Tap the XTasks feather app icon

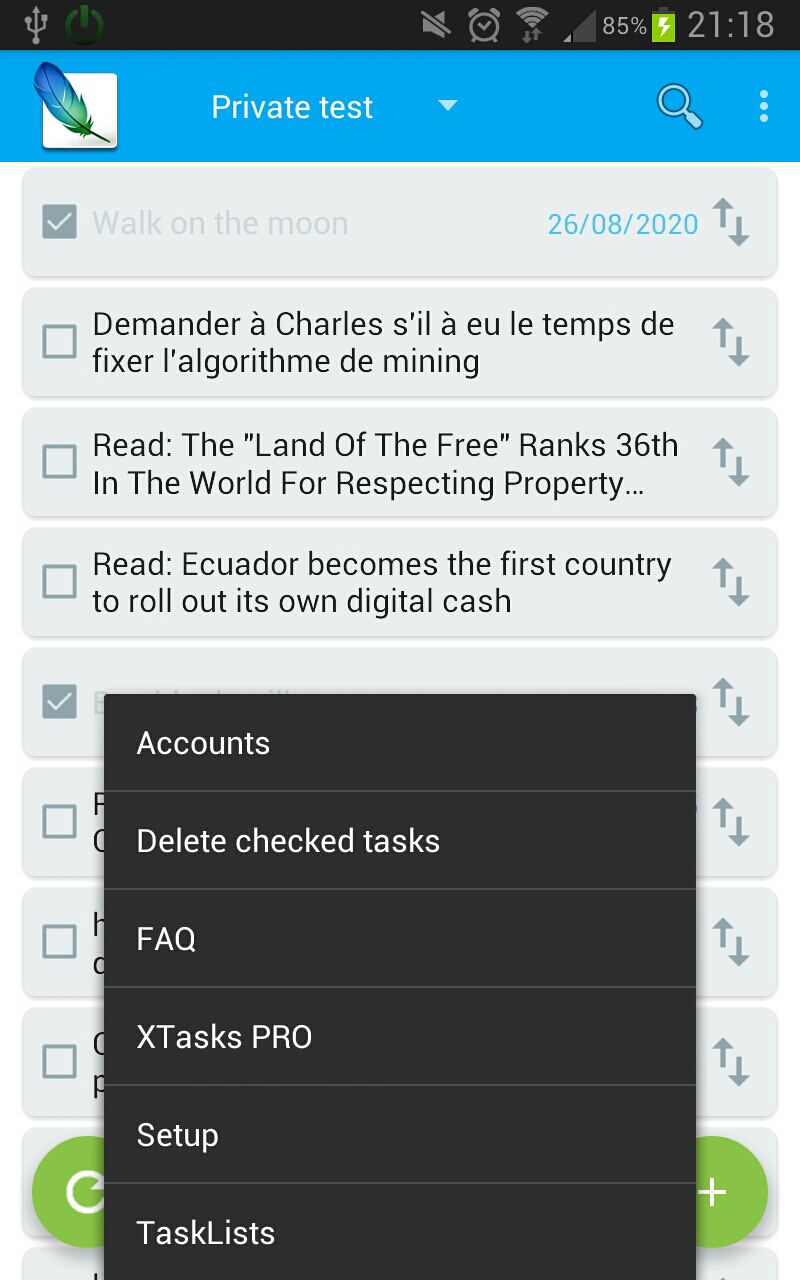pyautogui.click(x=77, y=105)
